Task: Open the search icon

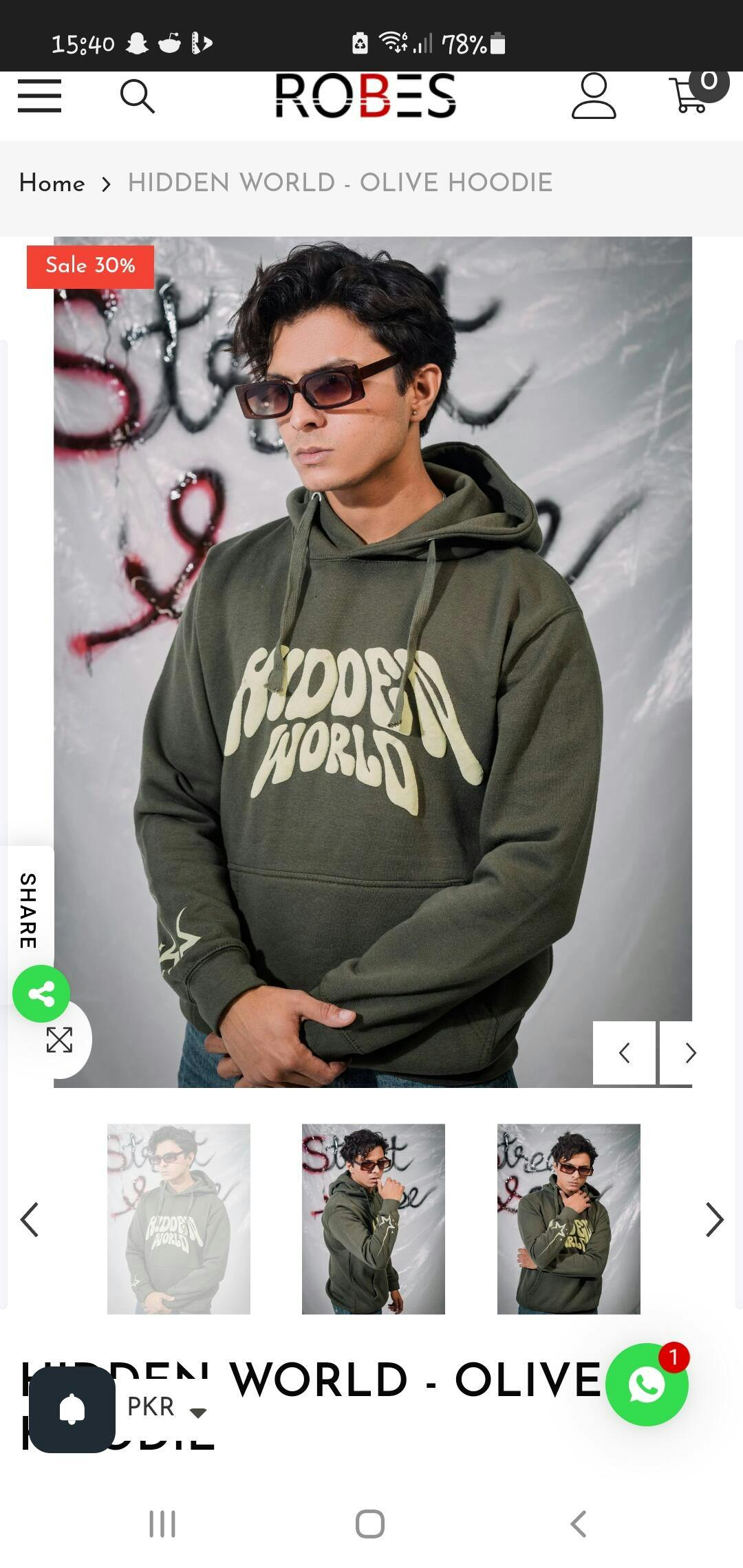Action: click(137, 96)
